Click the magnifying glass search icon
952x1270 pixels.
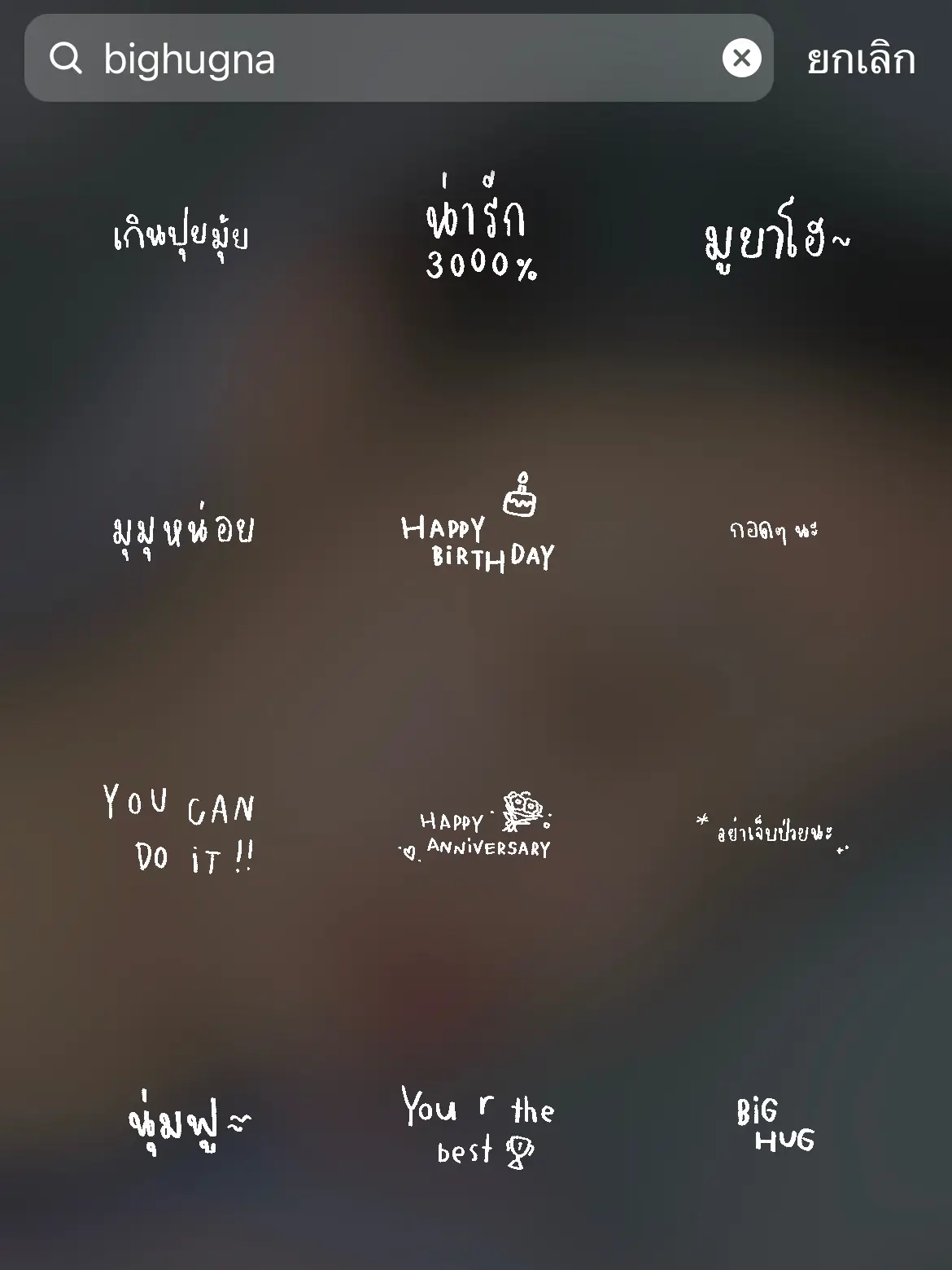[x=67, y=59]
